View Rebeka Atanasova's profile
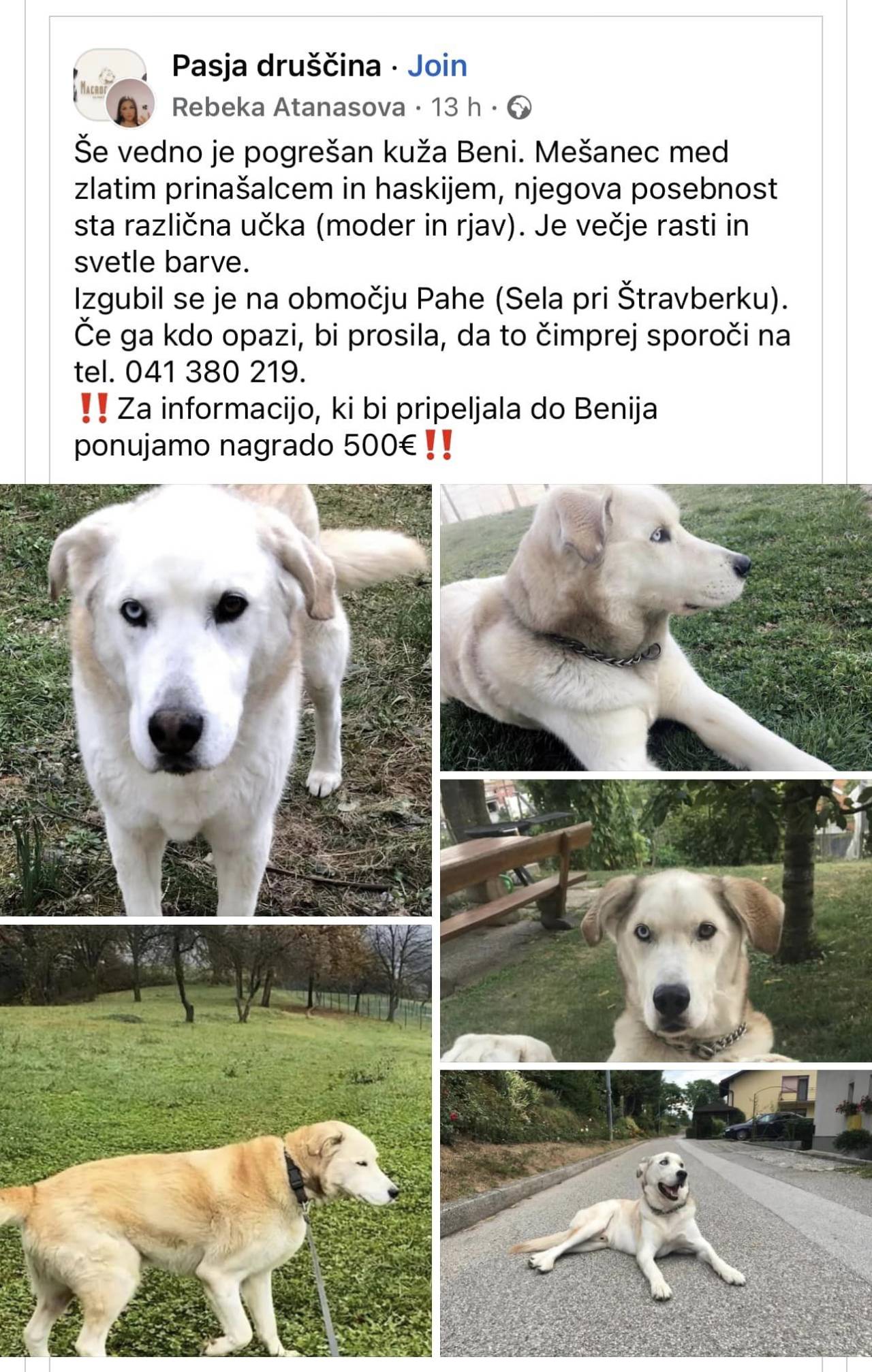 pyautogui.click(x=288, y=108)
